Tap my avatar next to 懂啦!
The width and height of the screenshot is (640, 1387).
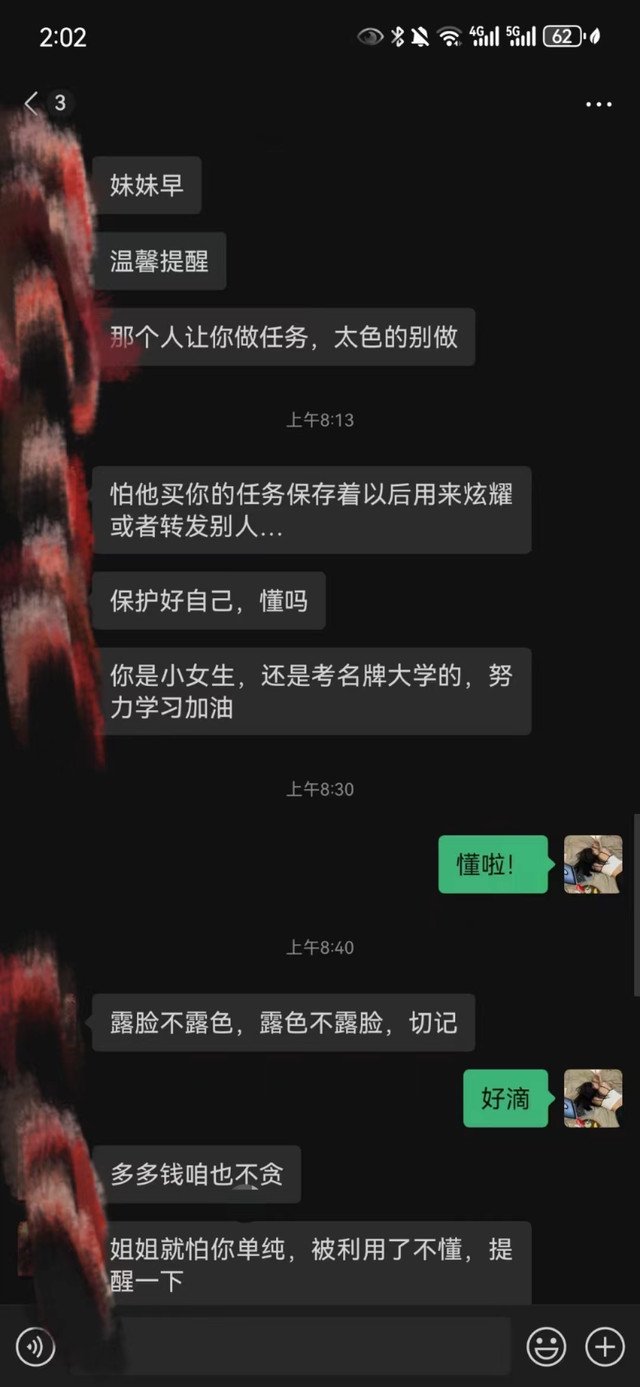coord(593,865)
